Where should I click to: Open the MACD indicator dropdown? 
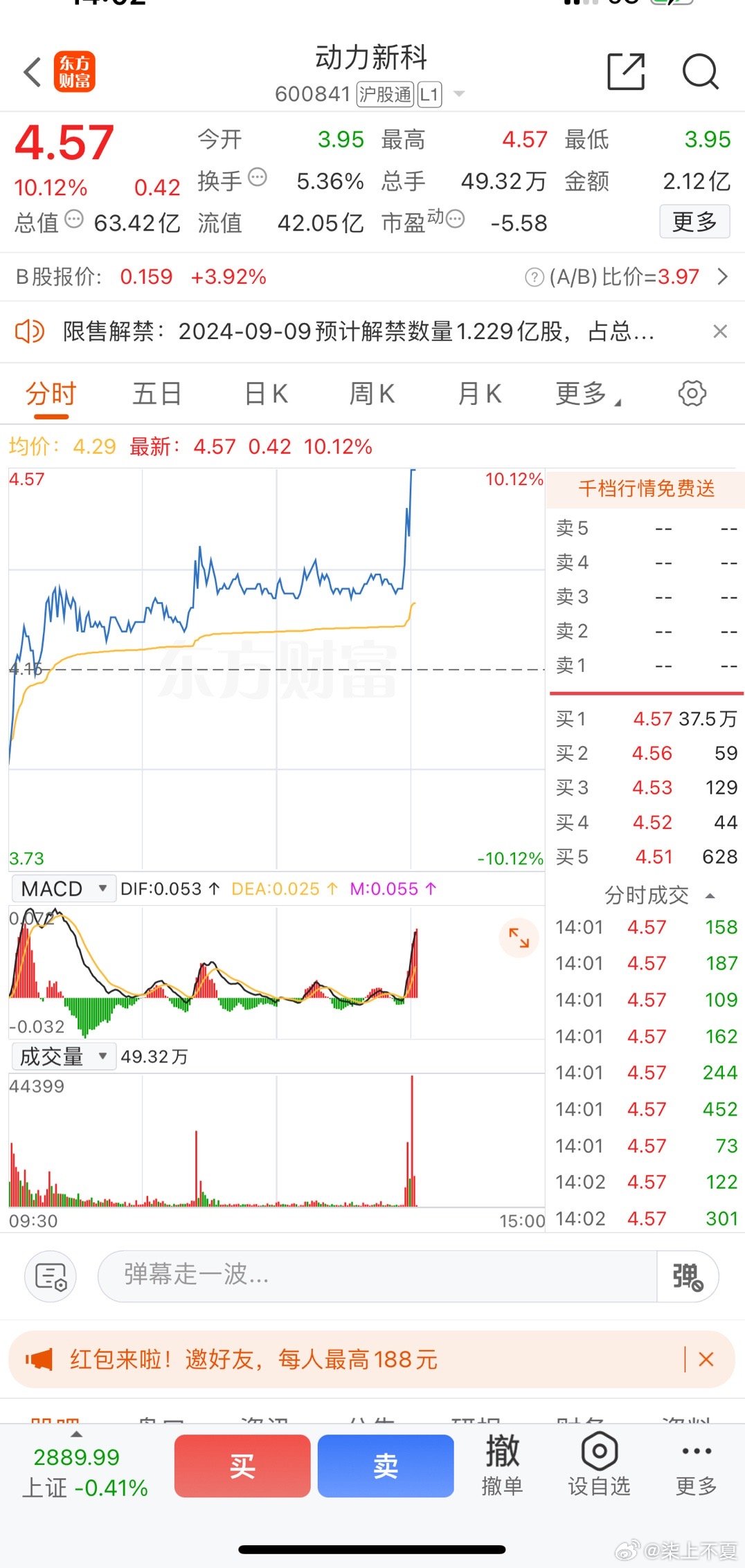[63, 888]
